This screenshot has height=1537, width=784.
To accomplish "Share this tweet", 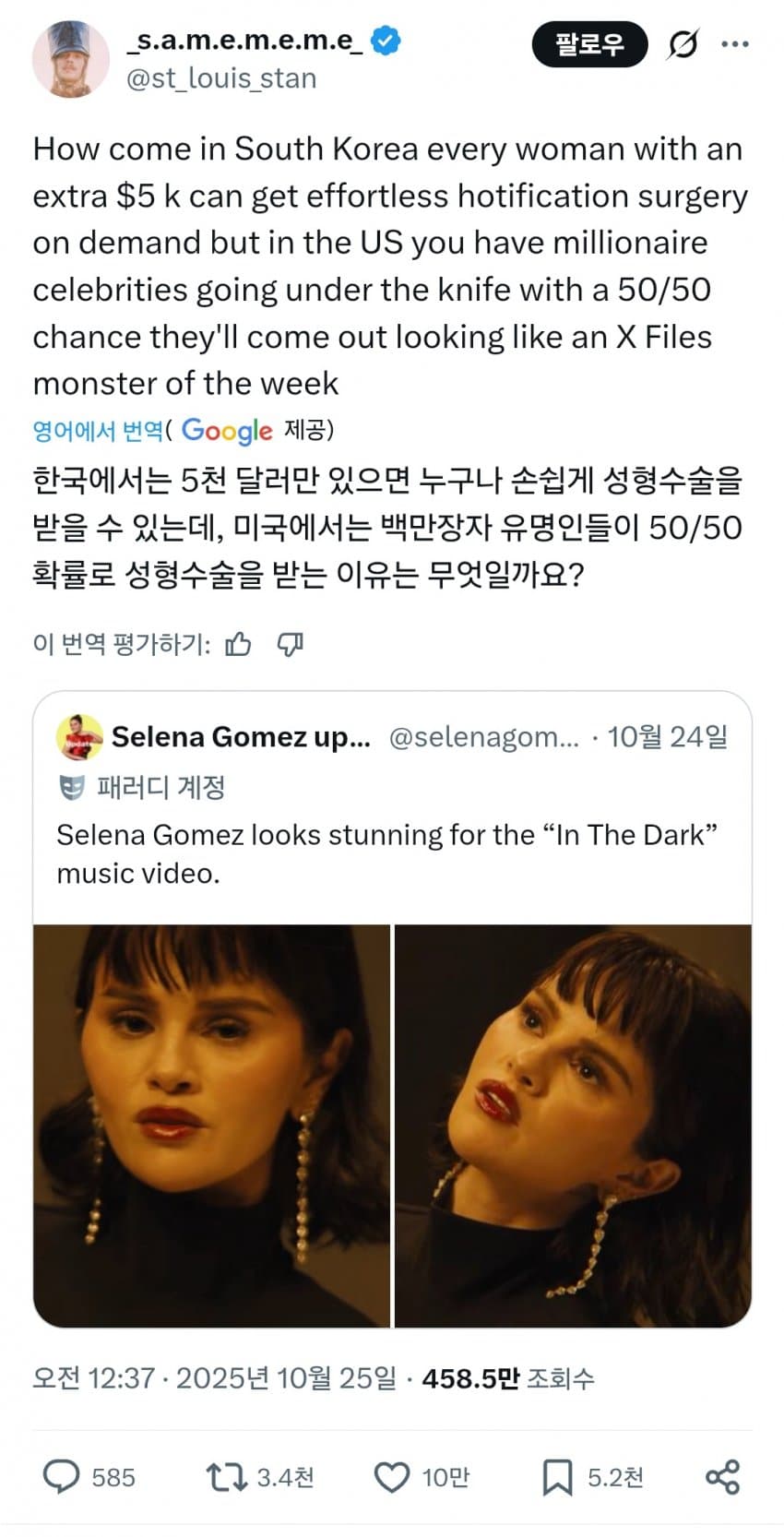I will pos(722,1477).
